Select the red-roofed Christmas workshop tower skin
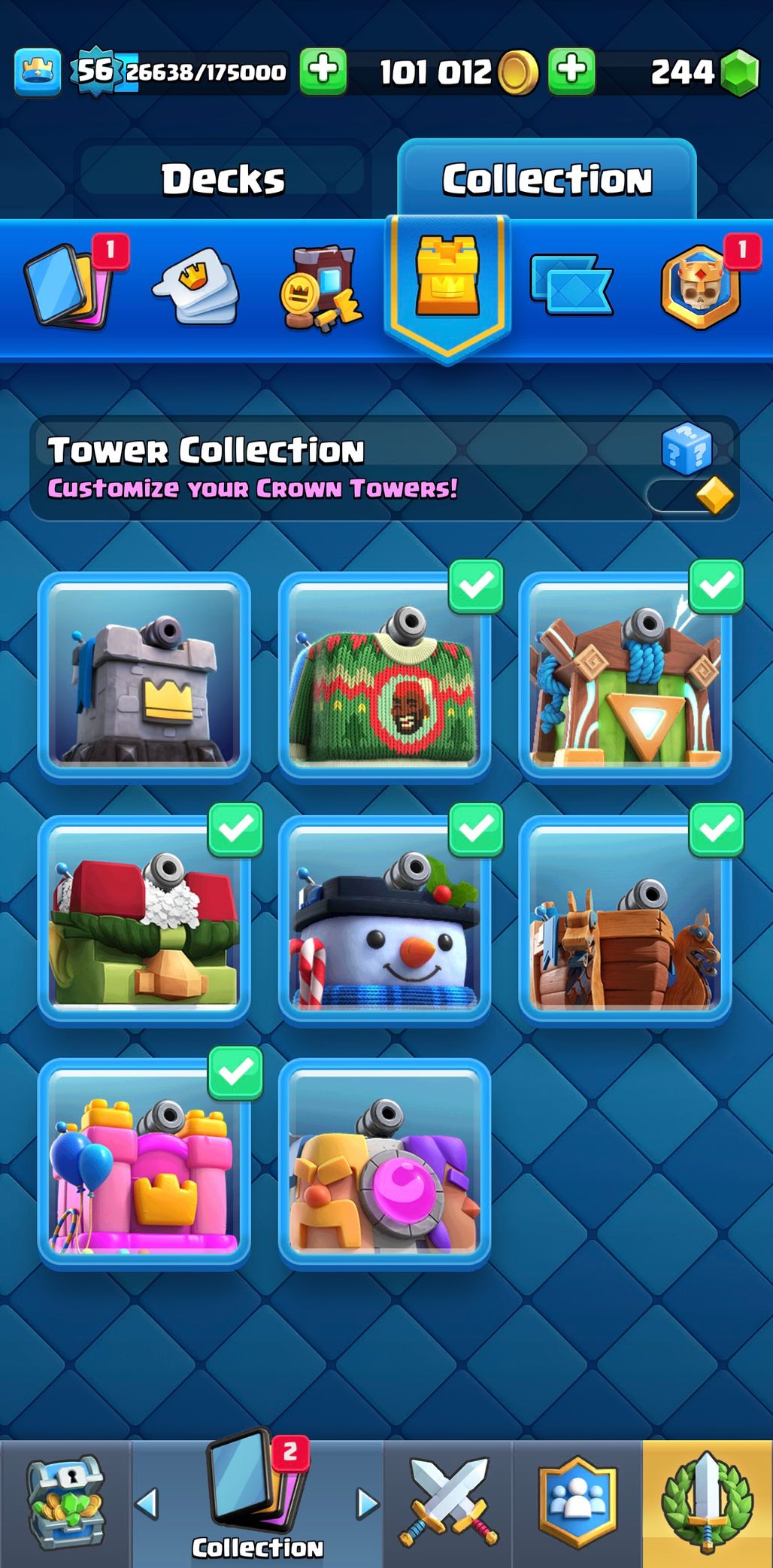The image size is (773, 1568). click(144, 919)
